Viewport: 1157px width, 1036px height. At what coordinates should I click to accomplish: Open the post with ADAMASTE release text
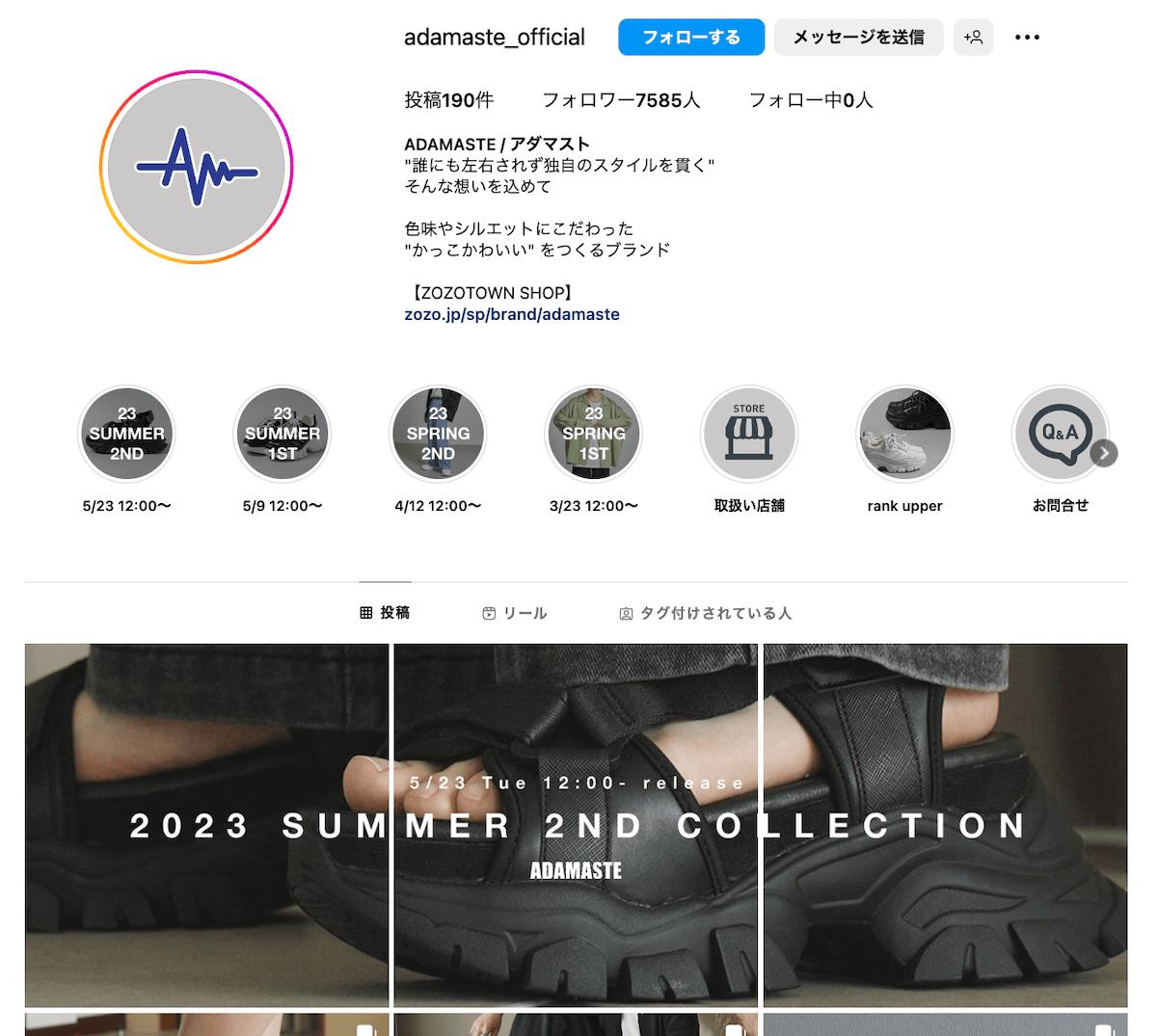tap(576, 825)
